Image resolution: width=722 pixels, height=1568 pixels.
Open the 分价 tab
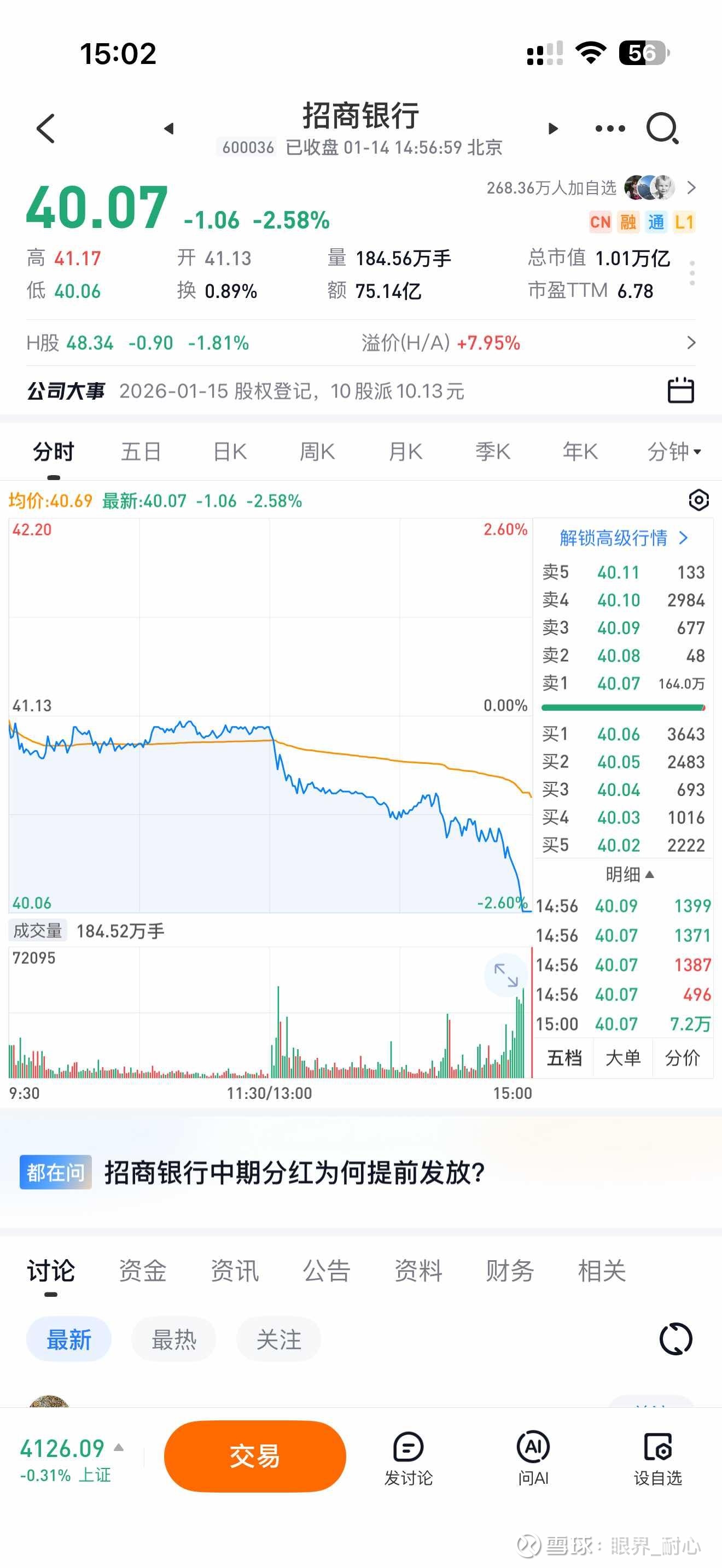(x=683, y=1058)
